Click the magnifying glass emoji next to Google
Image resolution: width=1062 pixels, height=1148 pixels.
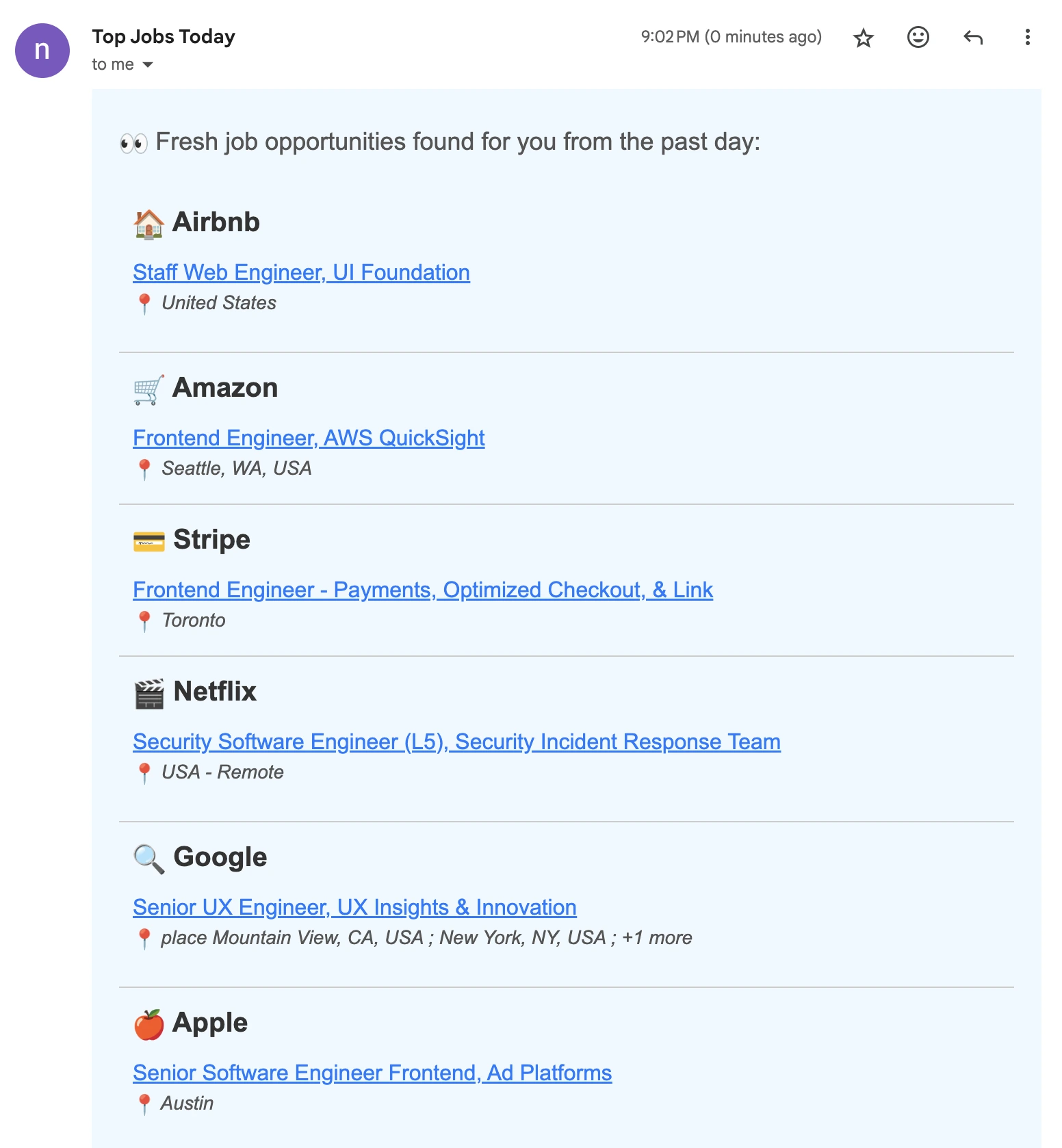(148, 857)
